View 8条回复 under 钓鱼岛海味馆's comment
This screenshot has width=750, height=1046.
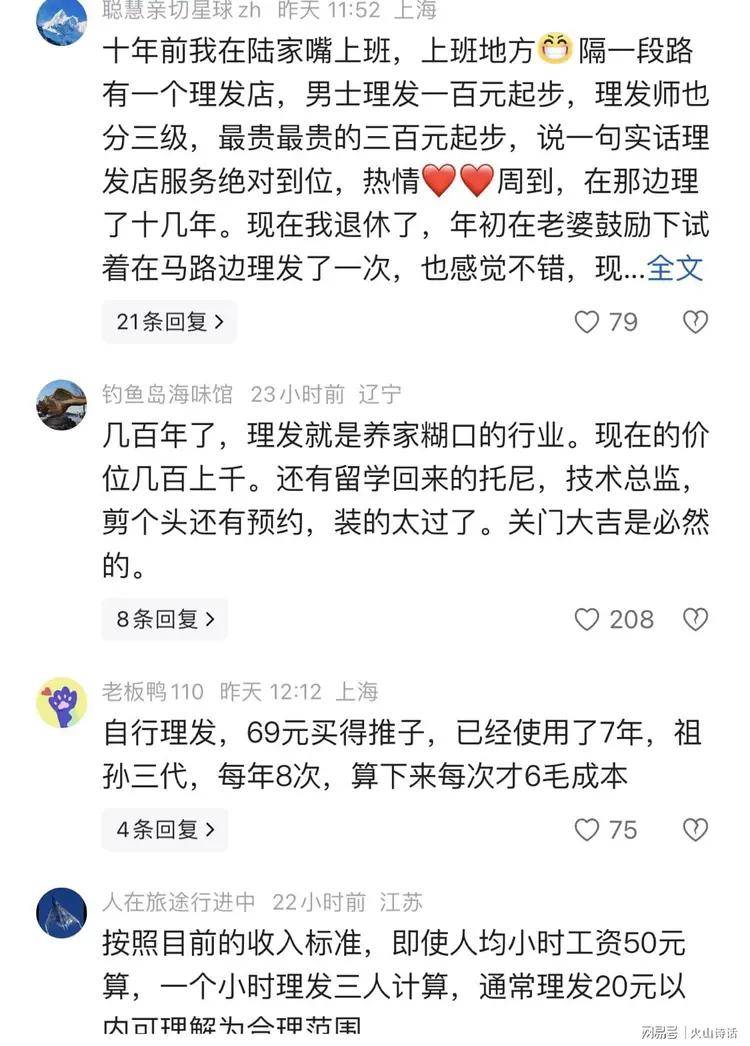[165, 619]
